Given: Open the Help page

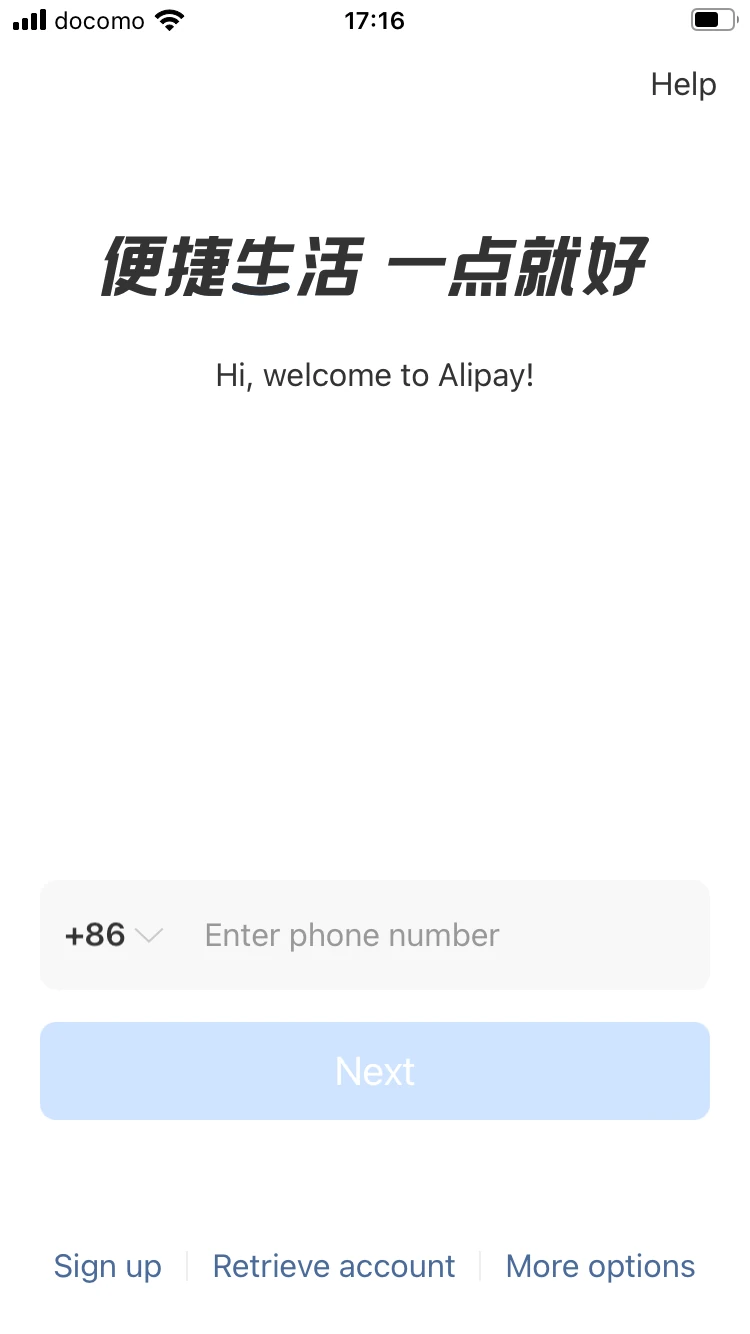Looking at the screenshot, I should 683,85.
